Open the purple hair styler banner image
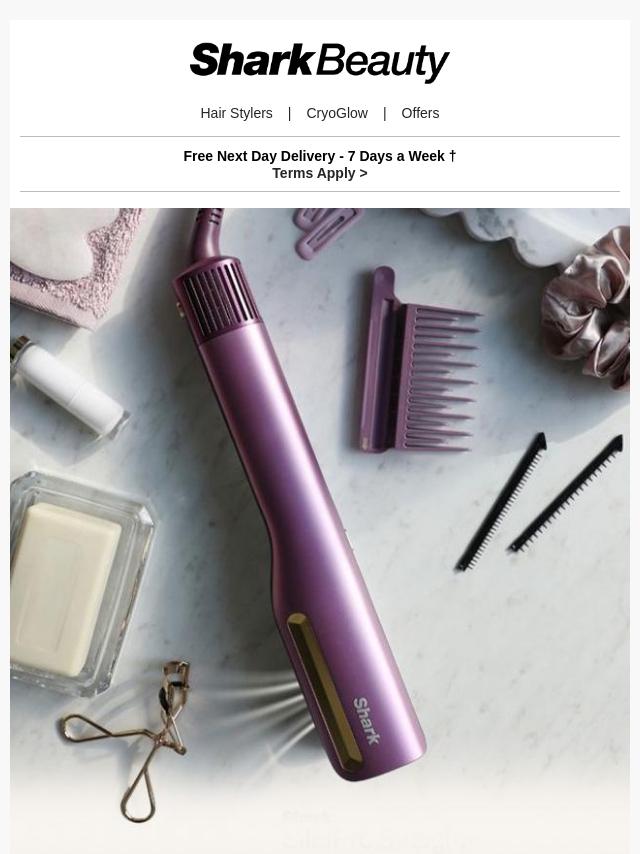 (x=320, y=530)
